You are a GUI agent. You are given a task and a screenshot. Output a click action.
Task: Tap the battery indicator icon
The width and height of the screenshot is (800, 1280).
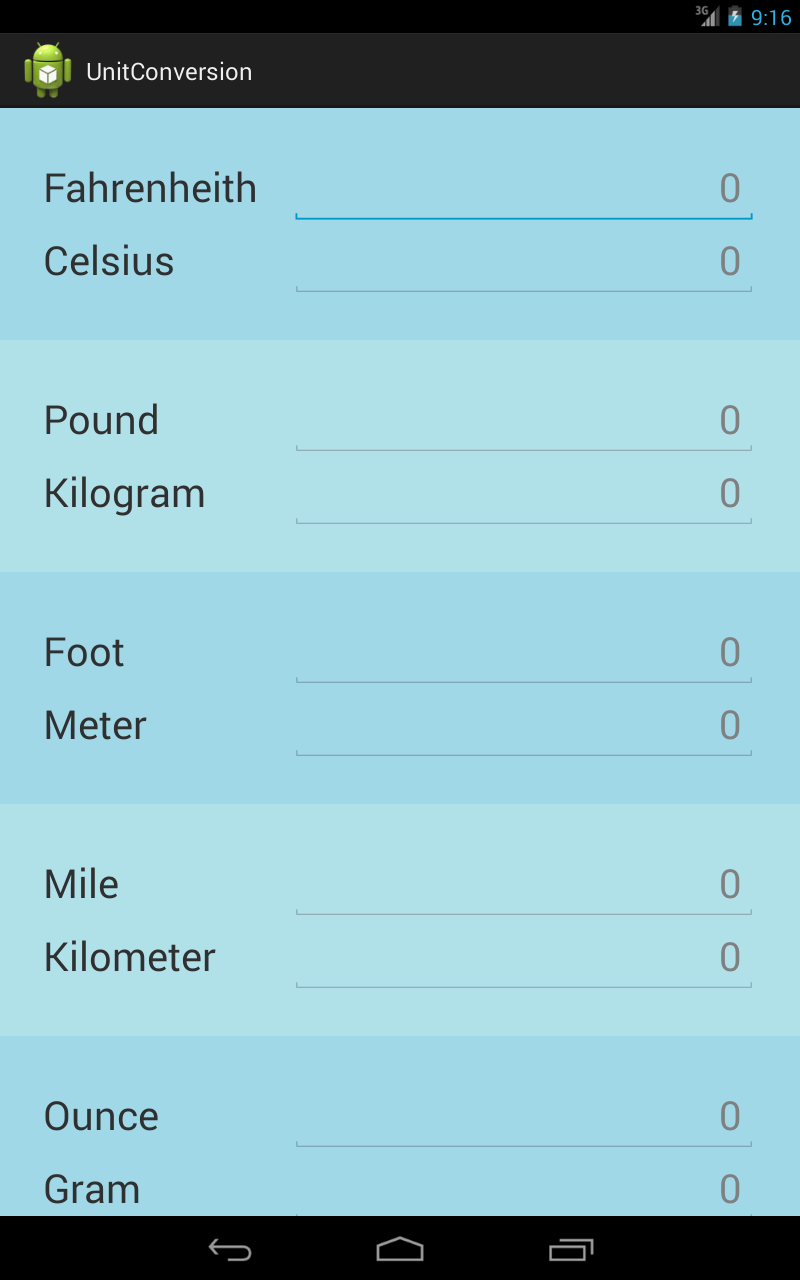point(735,15)
